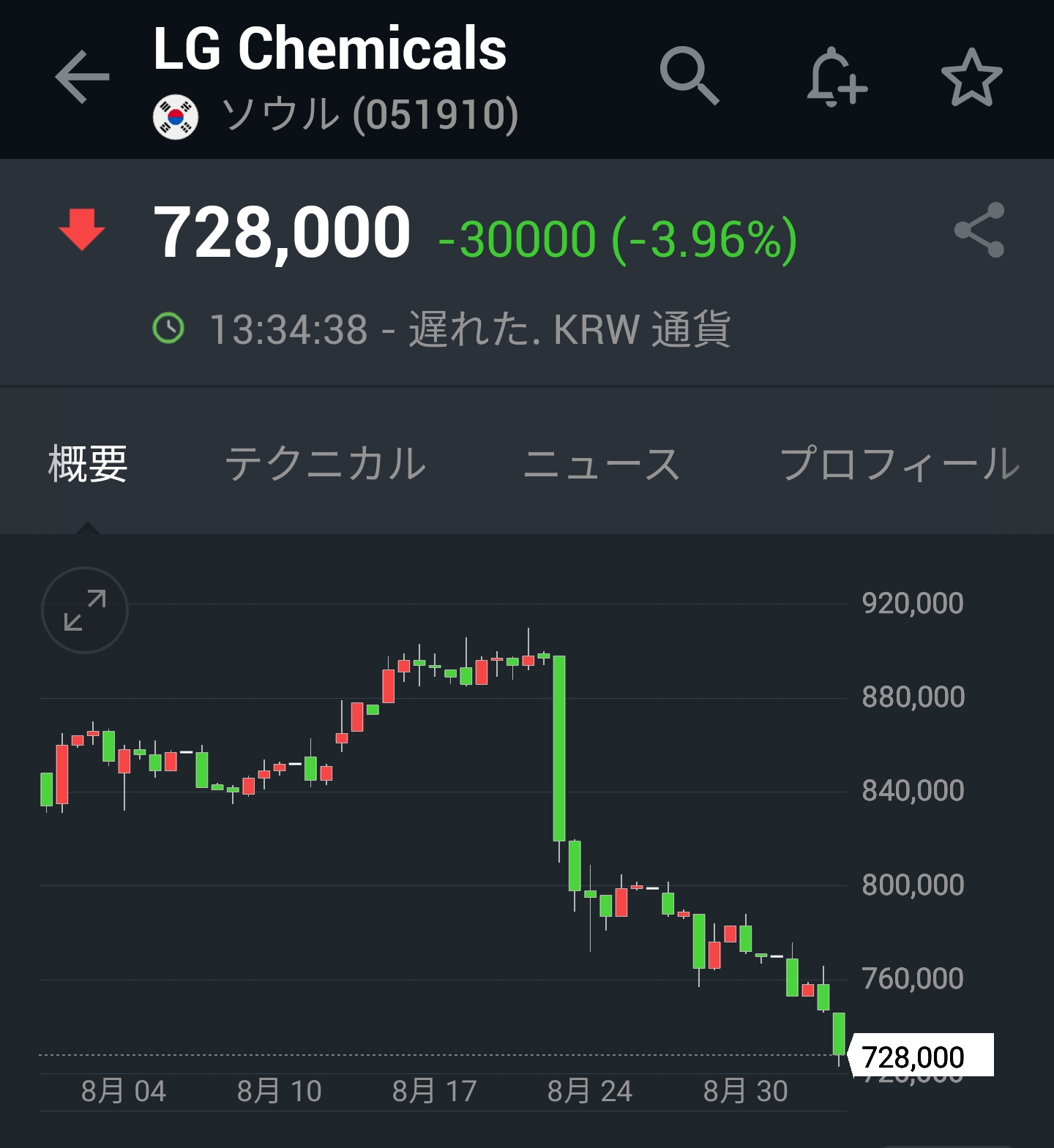Screen dimensions: 1054x1148
Task: Add a price alert with the bell icon
Action: click(837, 77)
